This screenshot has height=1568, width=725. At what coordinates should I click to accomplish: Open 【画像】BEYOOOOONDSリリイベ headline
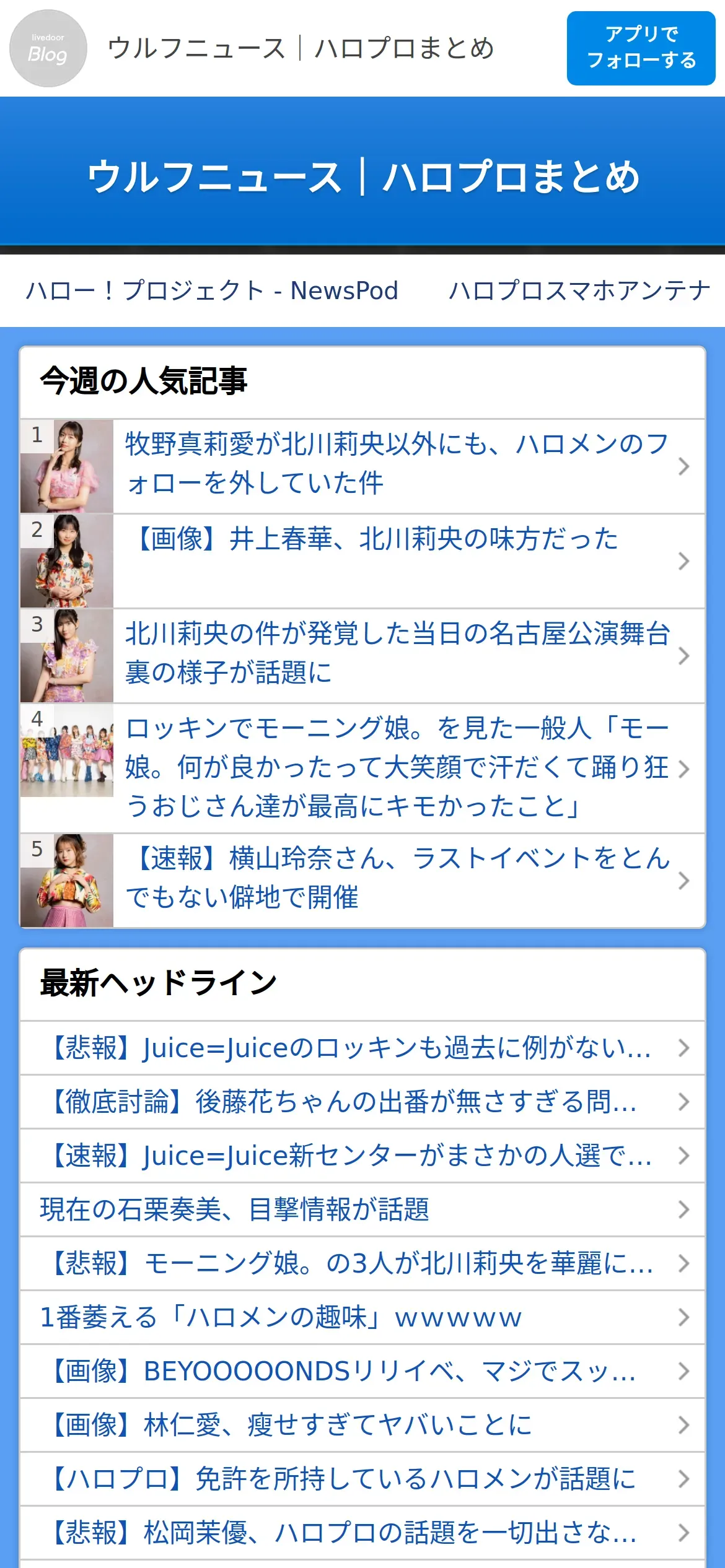tap(343, 1371)
